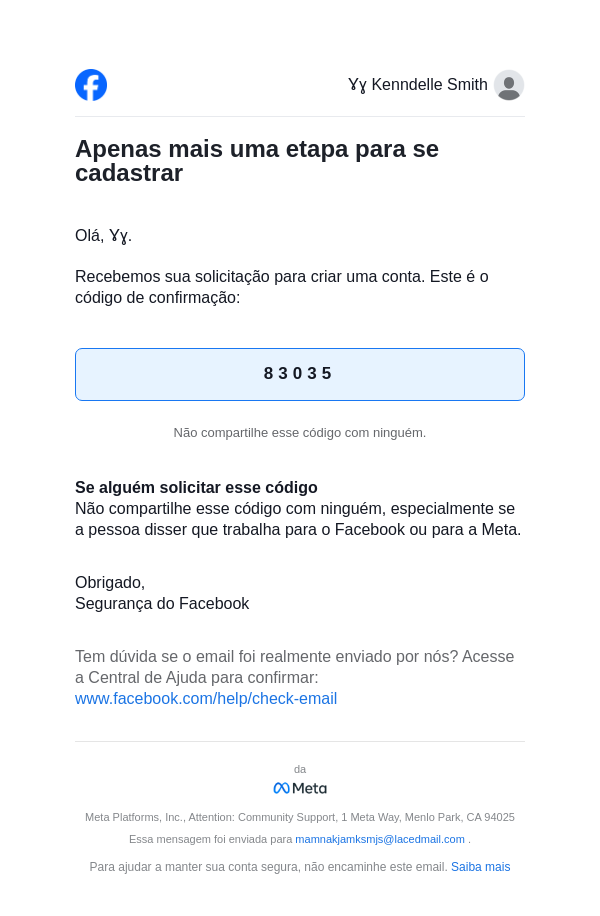Open the Saiba mais link

point(480,867)
